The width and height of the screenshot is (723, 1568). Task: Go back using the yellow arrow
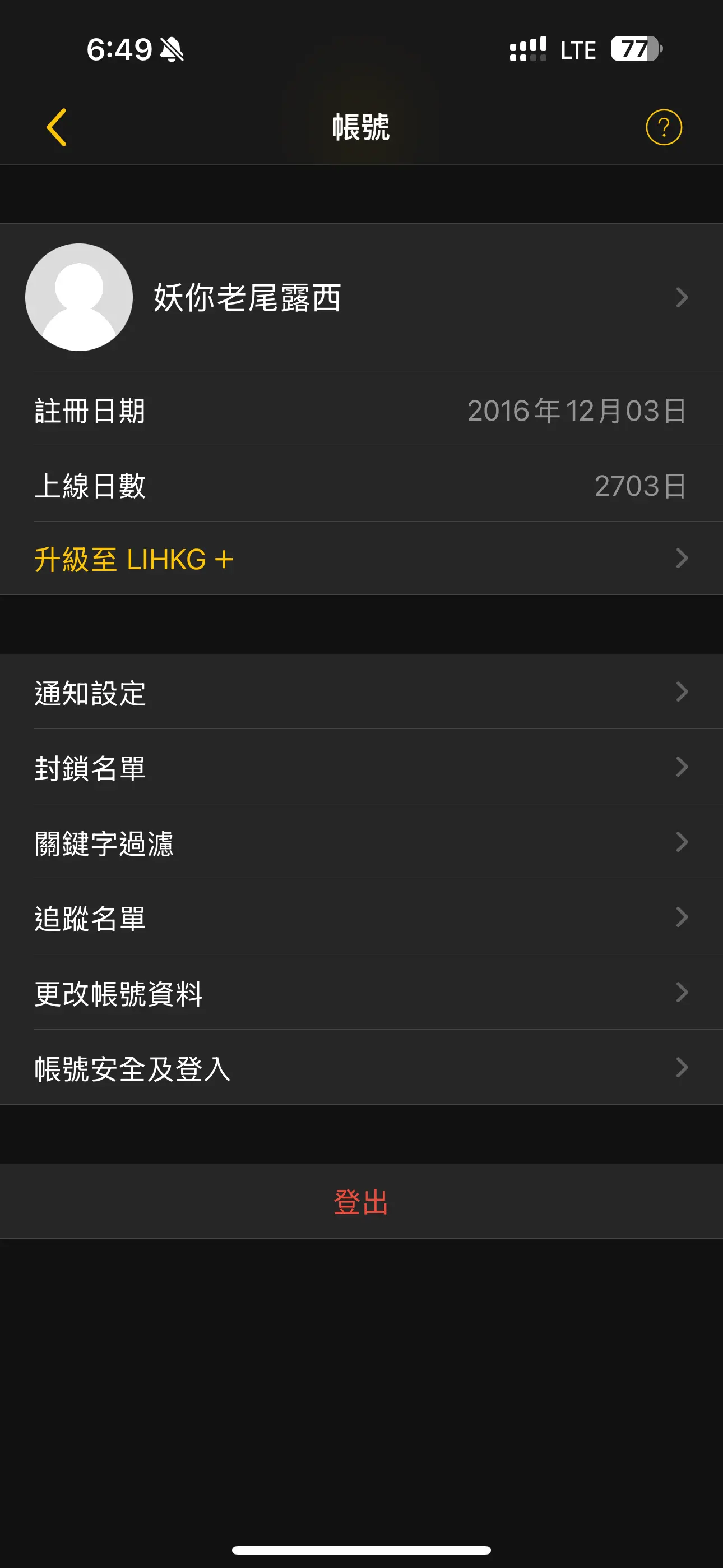pyautogui.click(x=57, y=127)
